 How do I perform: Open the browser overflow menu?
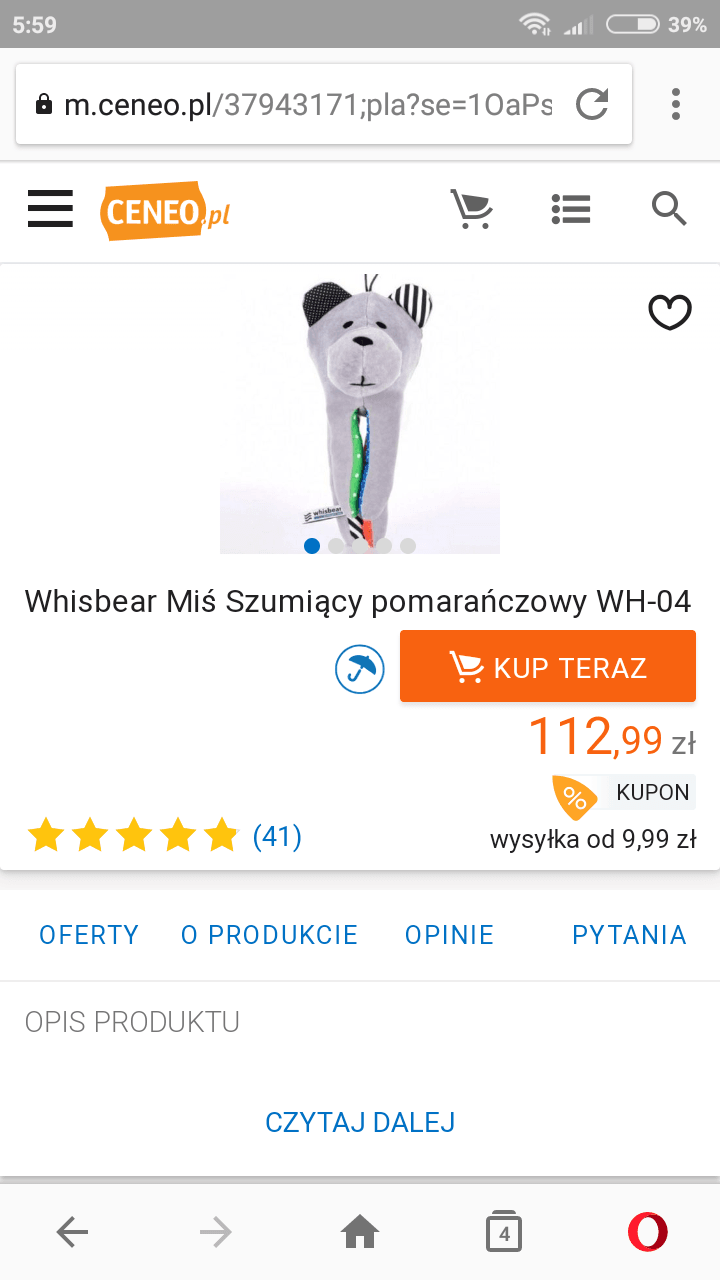676,104
